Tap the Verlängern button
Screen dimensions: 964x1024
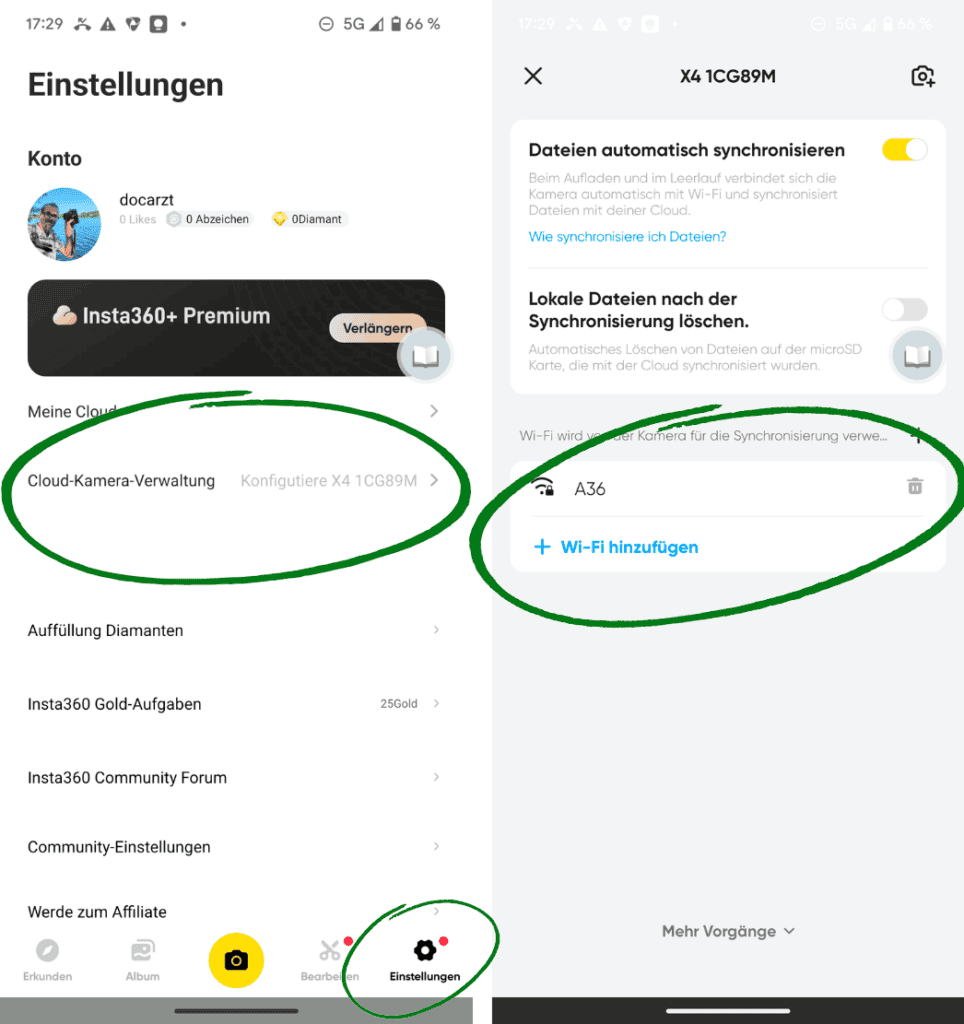click(377, 328)
